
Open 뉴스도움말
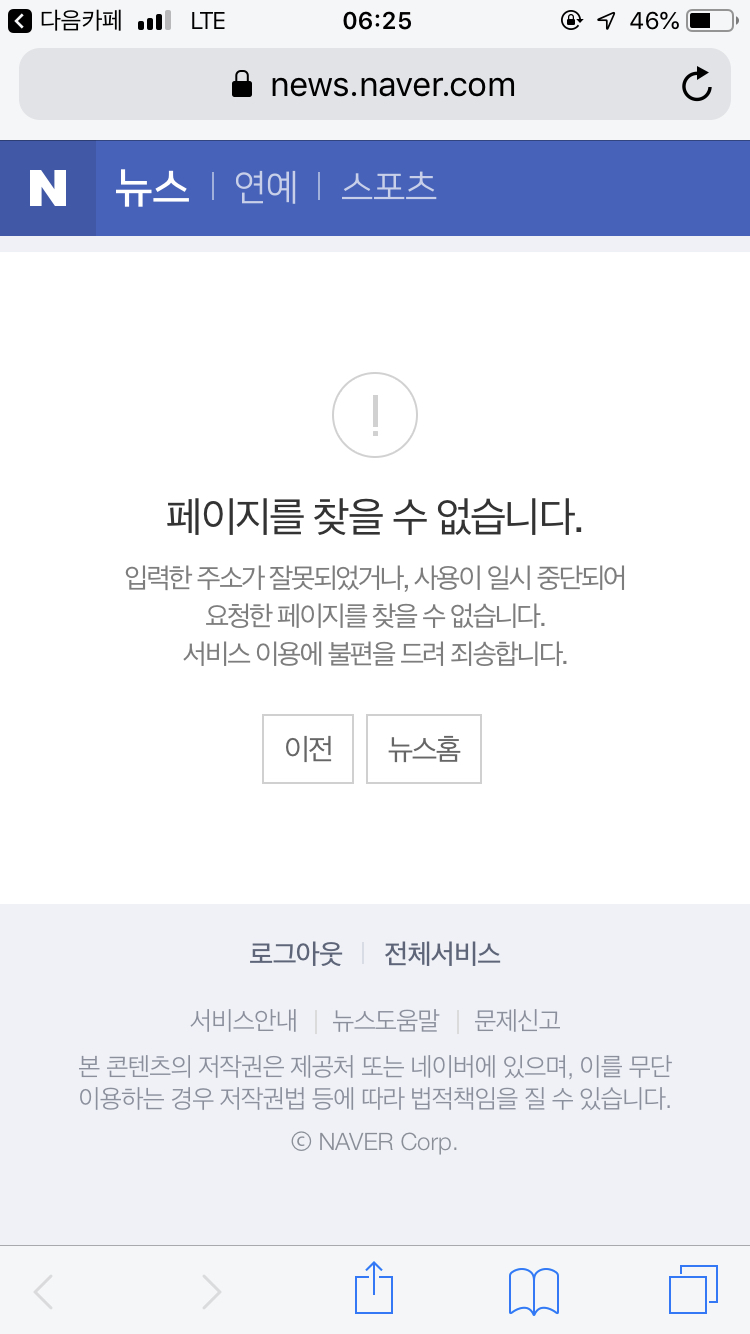pyautogui.click(x=386, y=1021)
